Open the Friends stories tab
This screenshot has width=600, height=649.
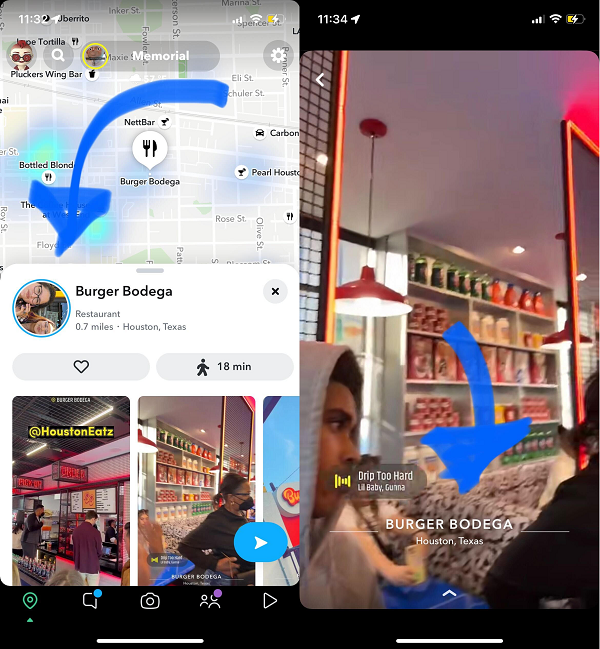pyautogui.click(x=210, y=600)
